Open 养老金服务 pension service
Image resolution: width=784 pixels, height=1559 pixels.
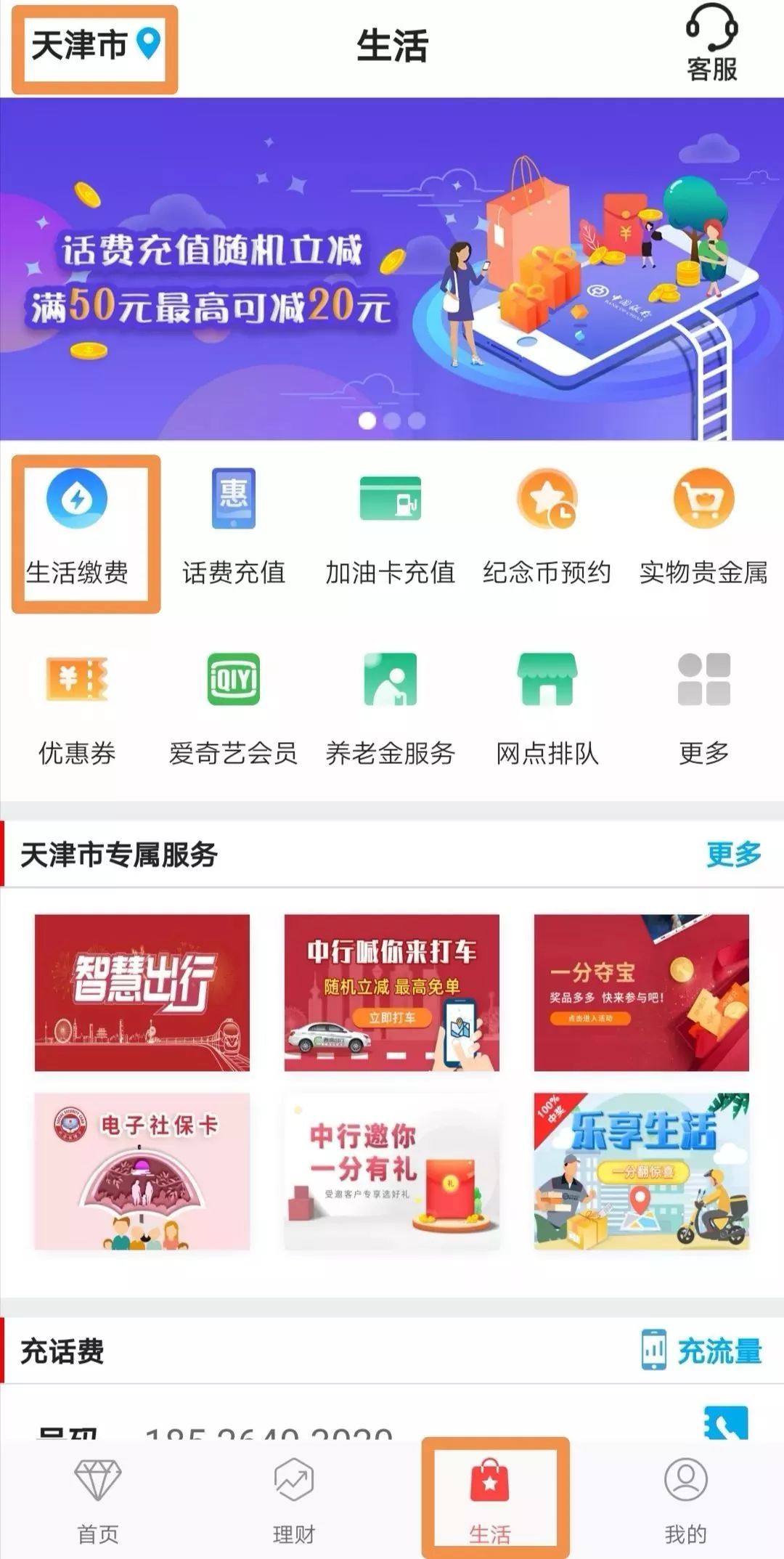(390, 709)
